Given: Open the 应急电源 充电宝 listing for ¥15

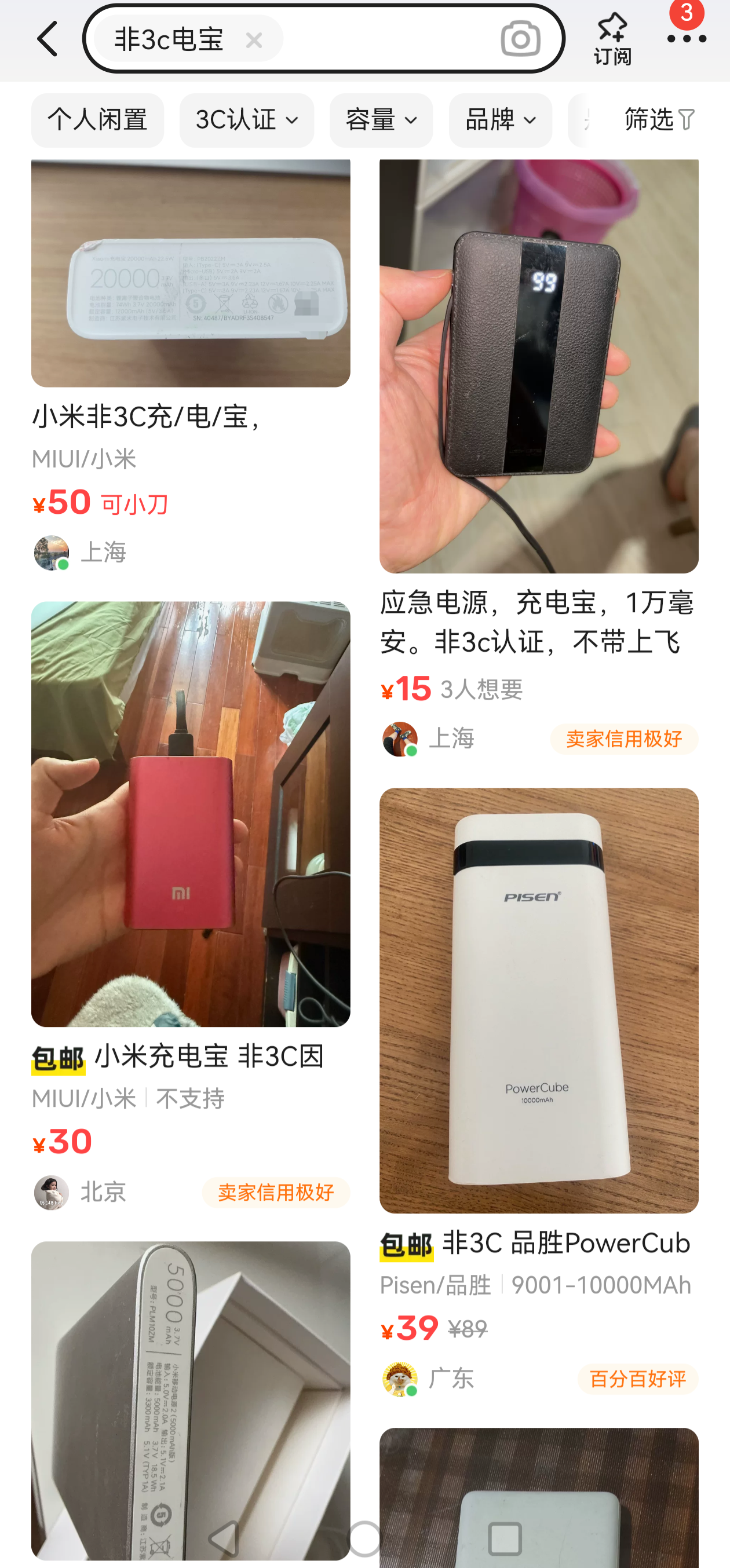Looking at the screenshot, I should [539, 365].
